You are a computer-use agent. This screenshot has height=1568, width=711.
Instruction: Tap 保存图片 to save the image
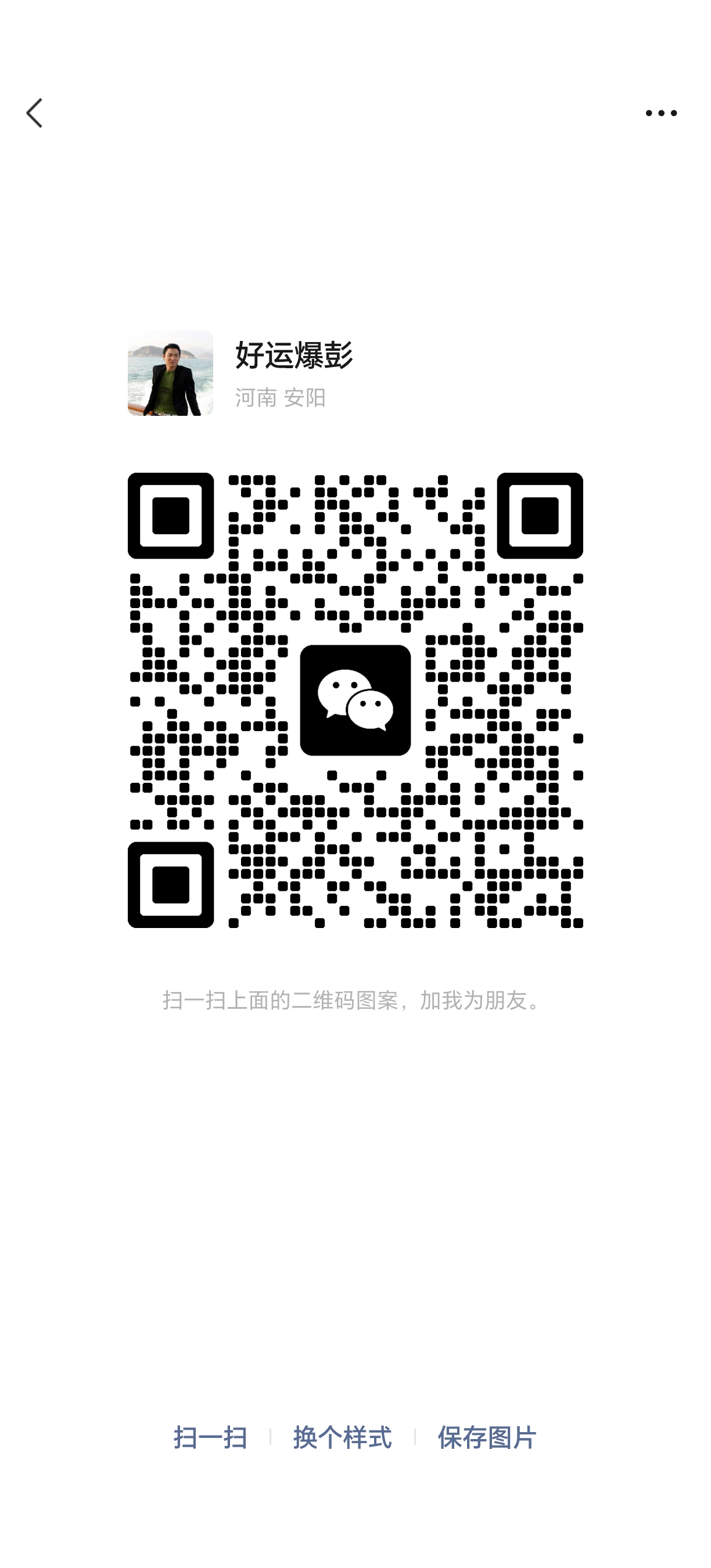pos(486,1437)
